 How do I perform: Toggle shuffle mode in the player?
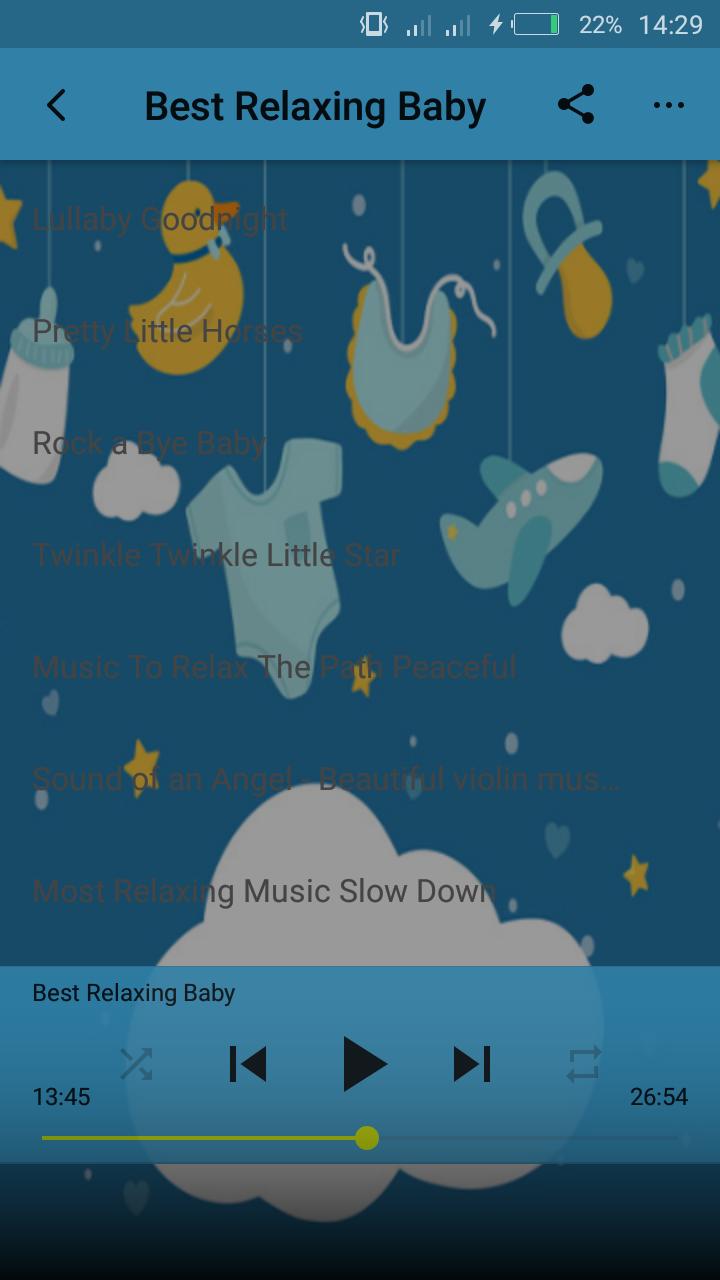[x=136, y=1064]
